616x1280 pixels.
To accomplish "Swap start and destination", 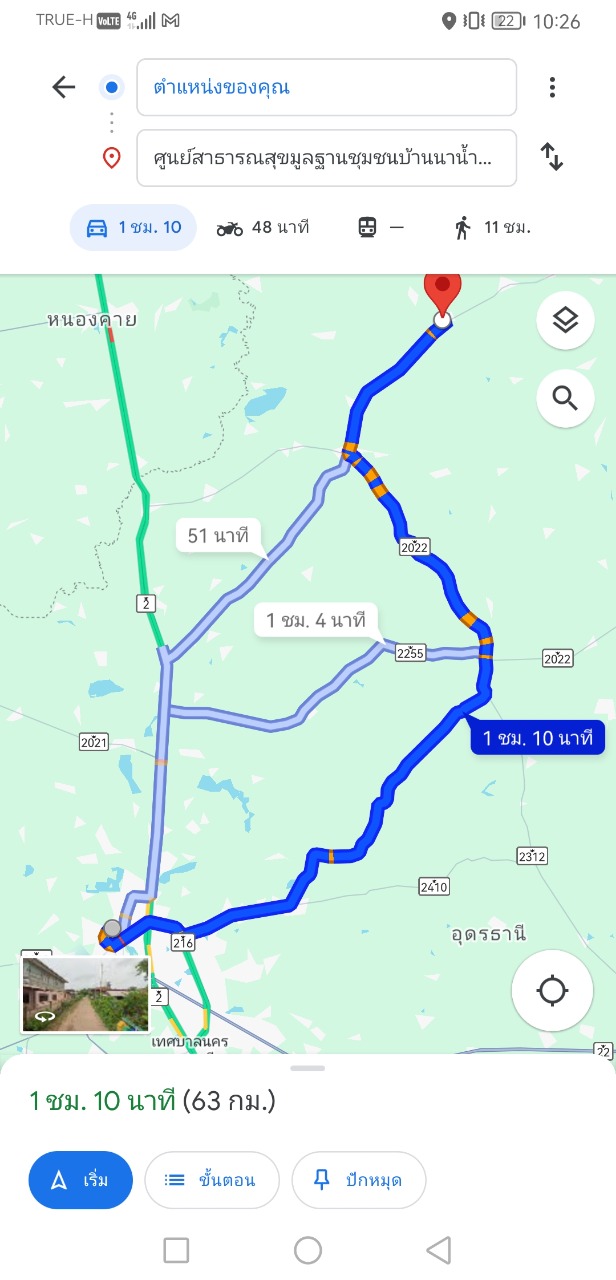I will (x=552, y=157).
